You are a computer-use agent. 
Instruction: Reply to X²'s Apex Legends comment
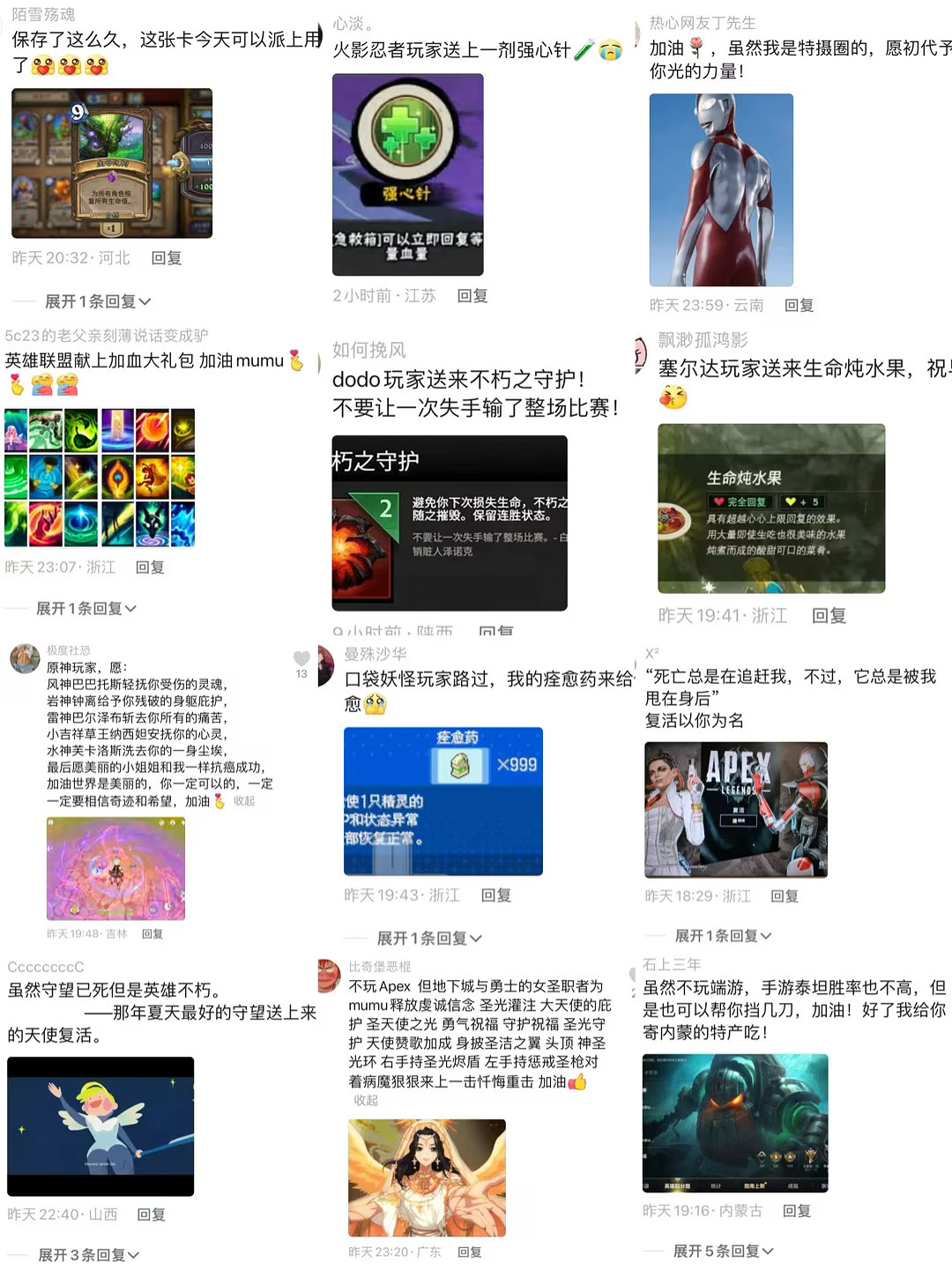click(x=785, y=895)
